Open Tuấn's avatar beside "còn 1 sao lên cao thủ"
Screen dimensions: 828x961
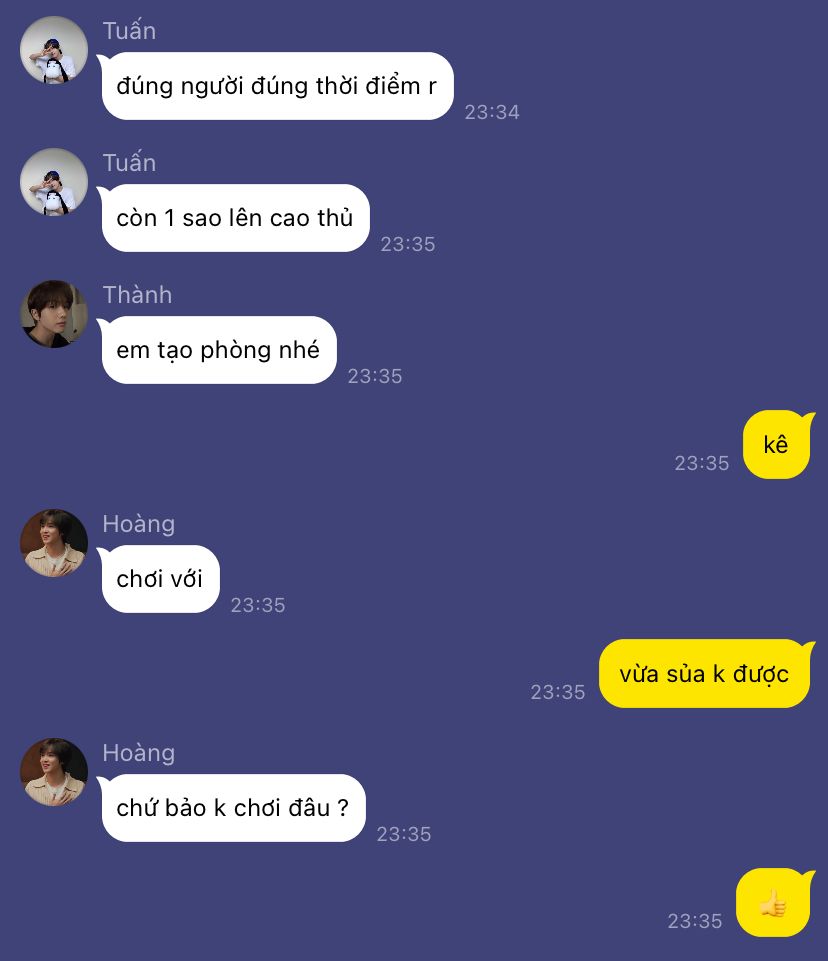pyautogui.click(x=54, y=182)
